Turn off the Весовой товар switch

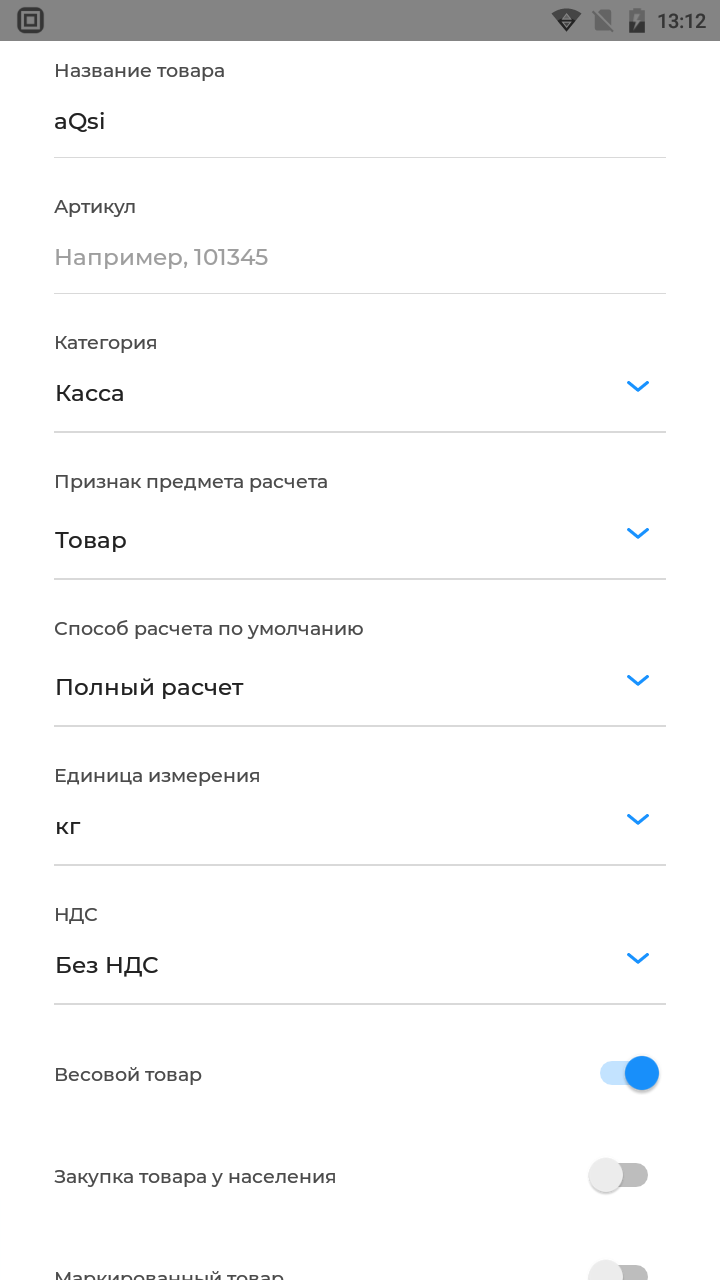(x=629, y=1074)
